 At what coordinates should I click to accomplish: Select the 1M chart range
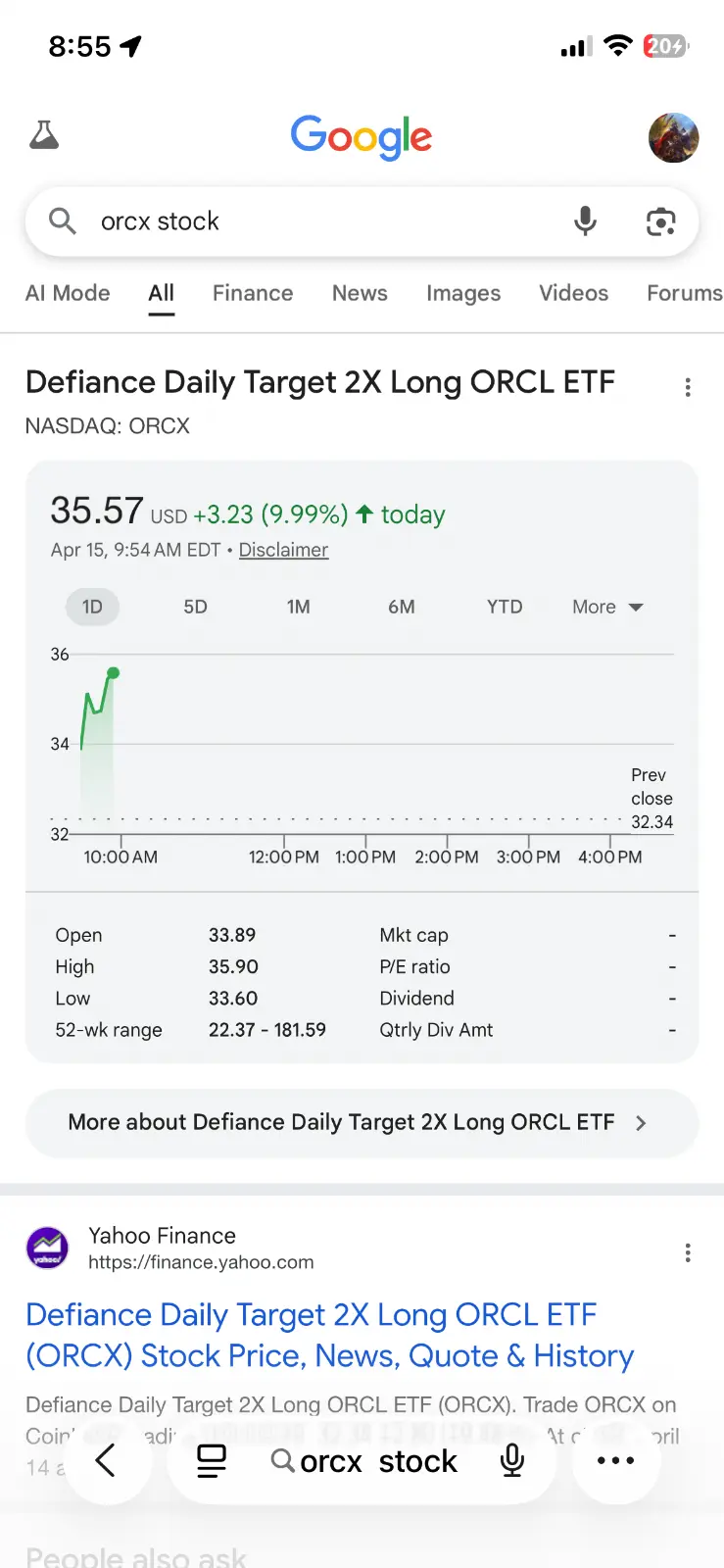[299, 607]
